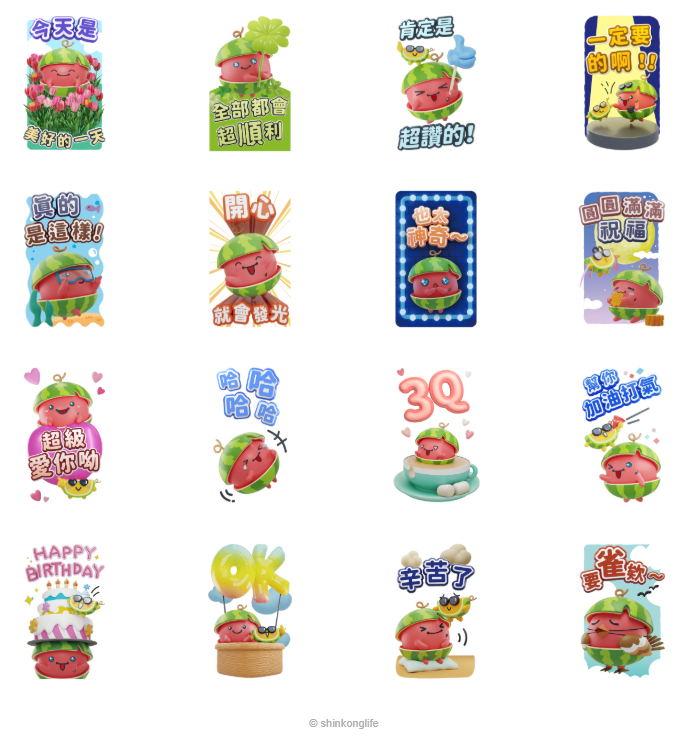Tap the 超級愛你呦 heart sticker

point(64,435)
